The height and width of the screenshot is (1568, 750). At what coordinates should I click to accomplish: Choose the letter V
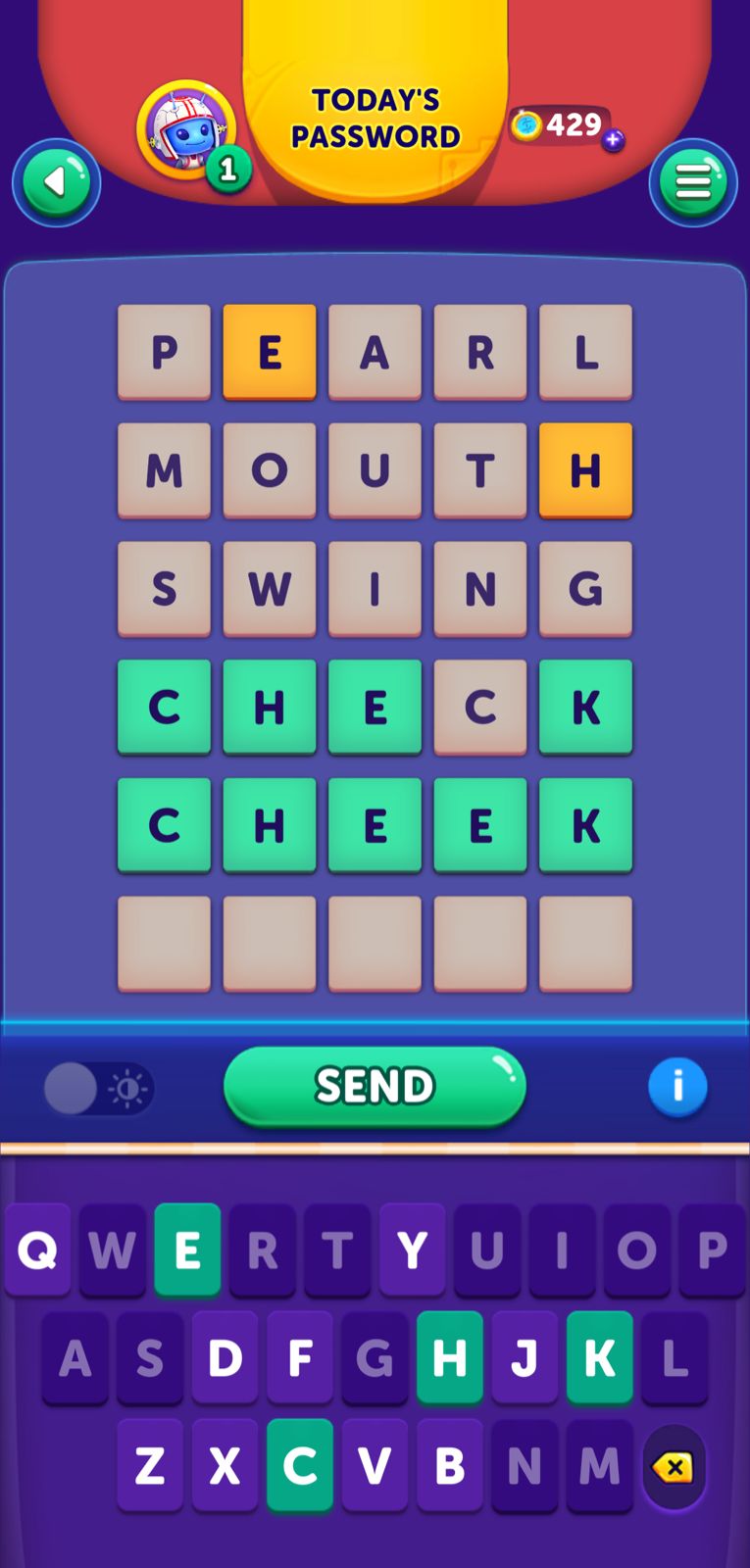pos(375,1466)
